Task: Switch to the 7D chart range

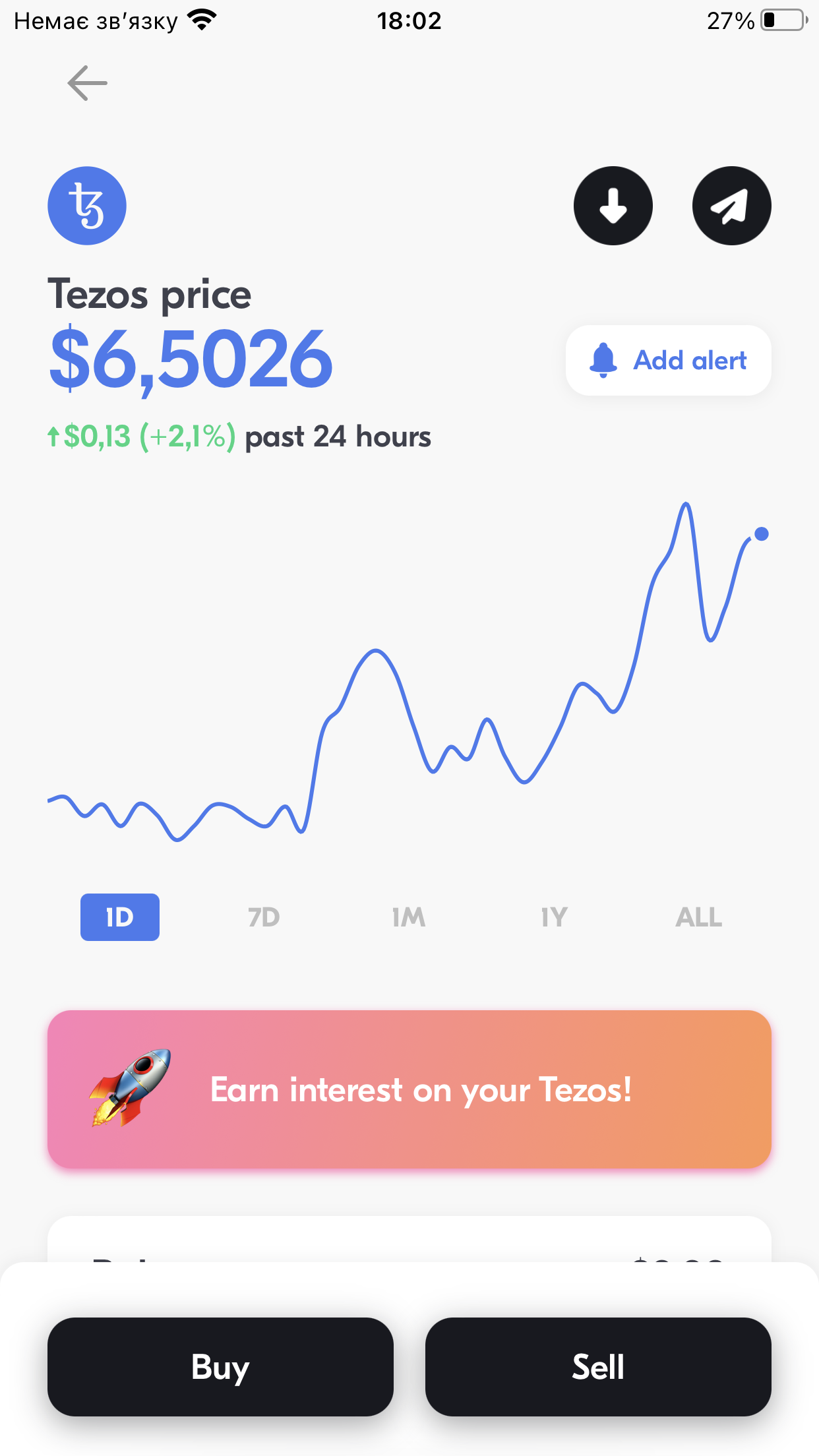Action: pos(264,917)
